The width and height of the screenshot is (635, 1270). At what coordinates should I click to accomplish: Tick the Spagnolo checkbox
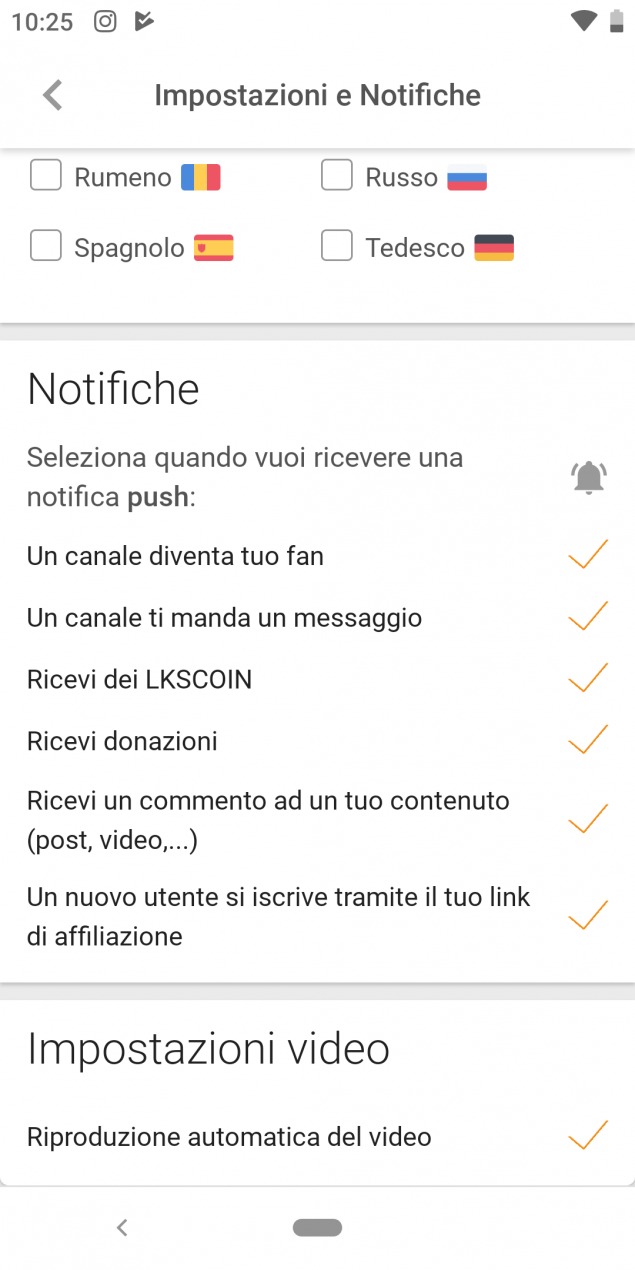(x=46, y=247)
